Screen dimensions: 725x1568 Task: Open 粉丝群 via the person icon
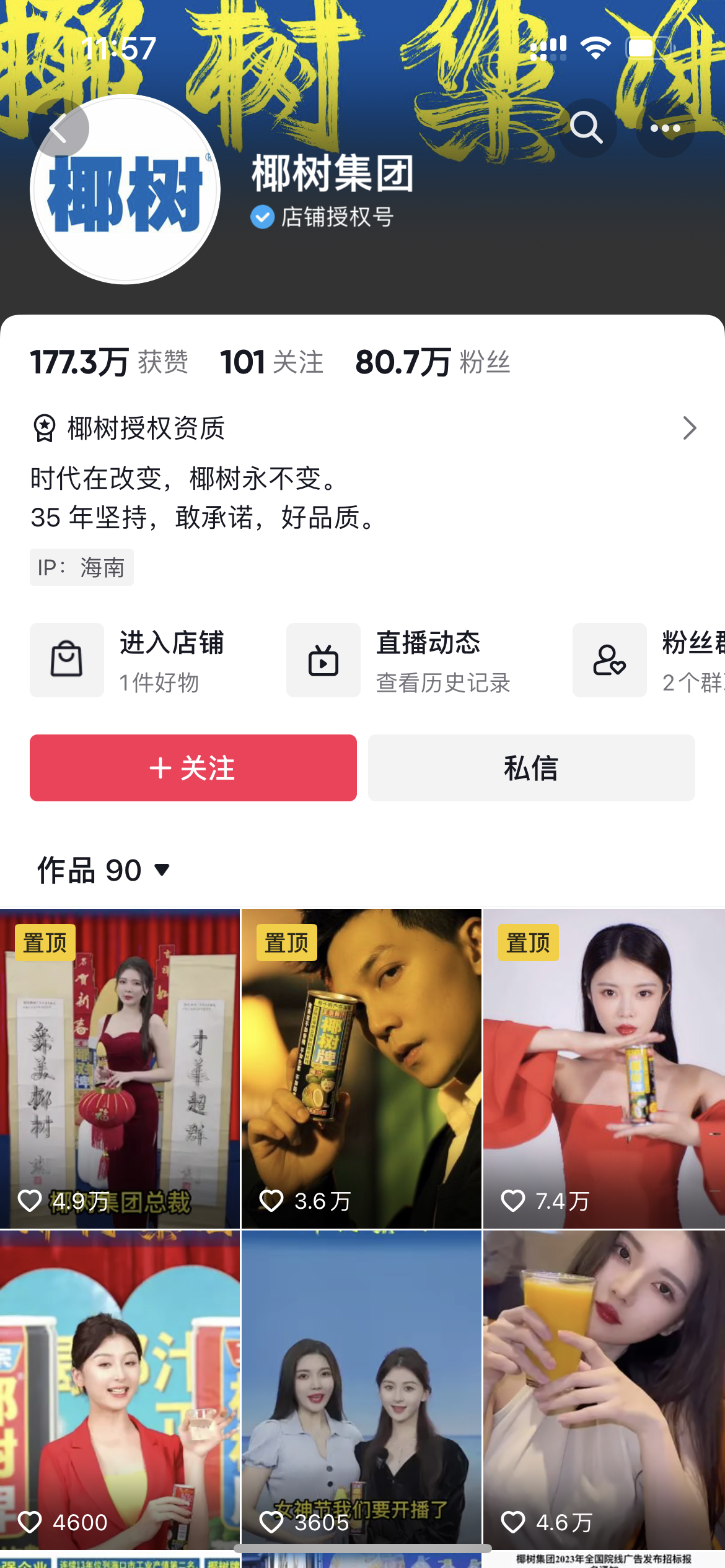coord(609,660)
